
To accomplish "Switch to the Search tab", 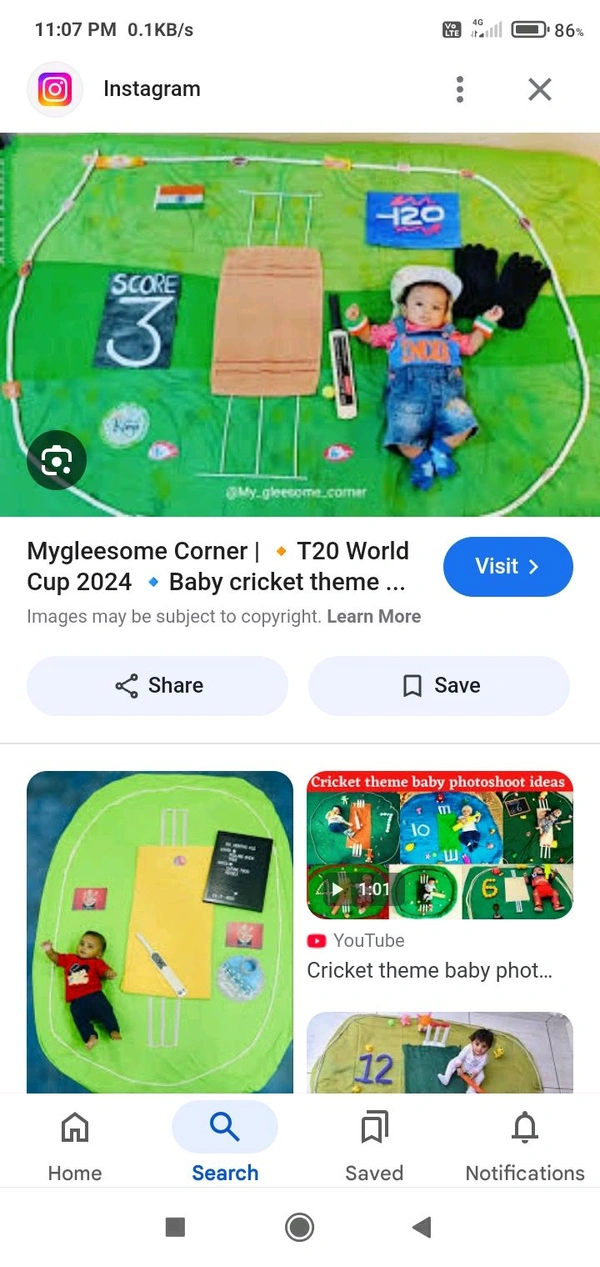I will pos(224,1145).
